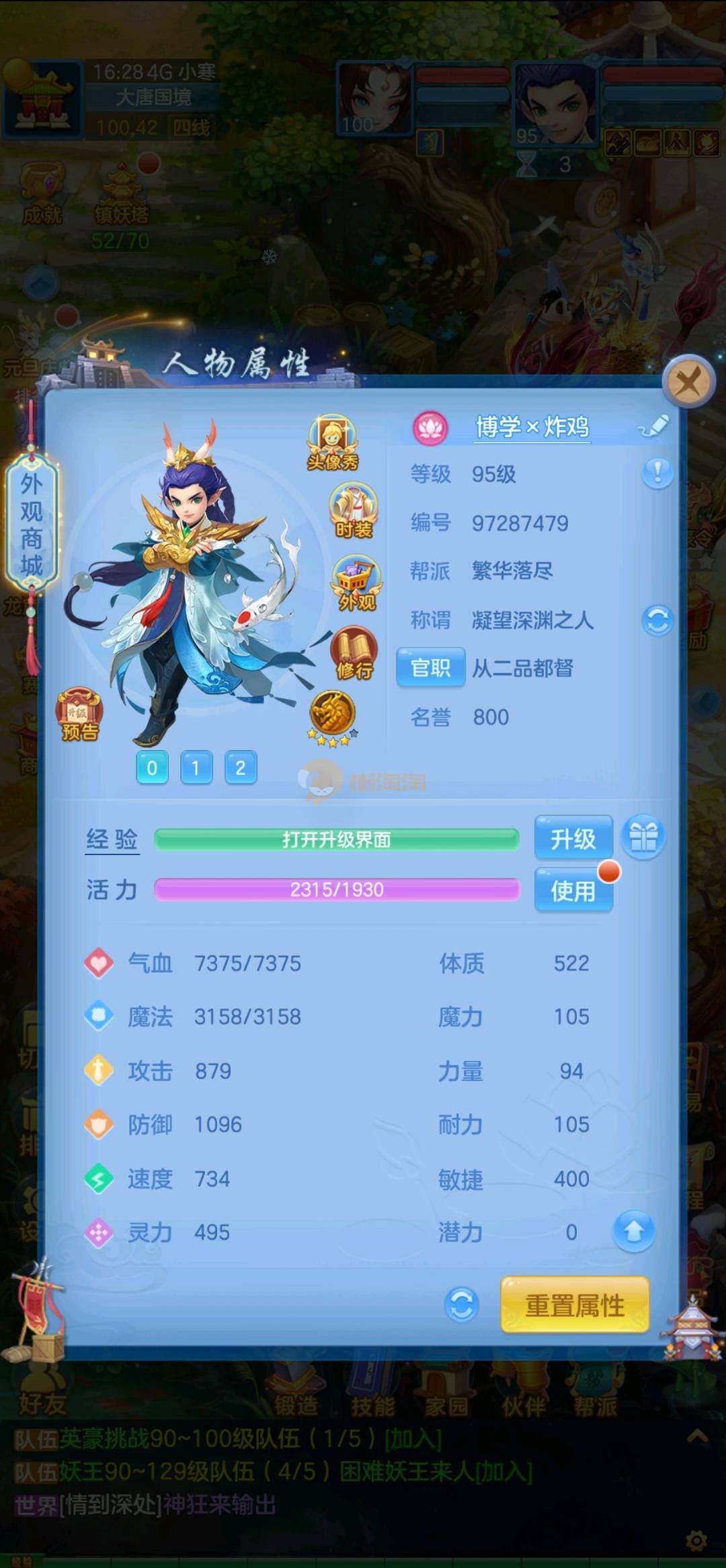Open the 外观商城 side tab
The height and width of the screenshot is (1568, 726).
pos(32,523)
